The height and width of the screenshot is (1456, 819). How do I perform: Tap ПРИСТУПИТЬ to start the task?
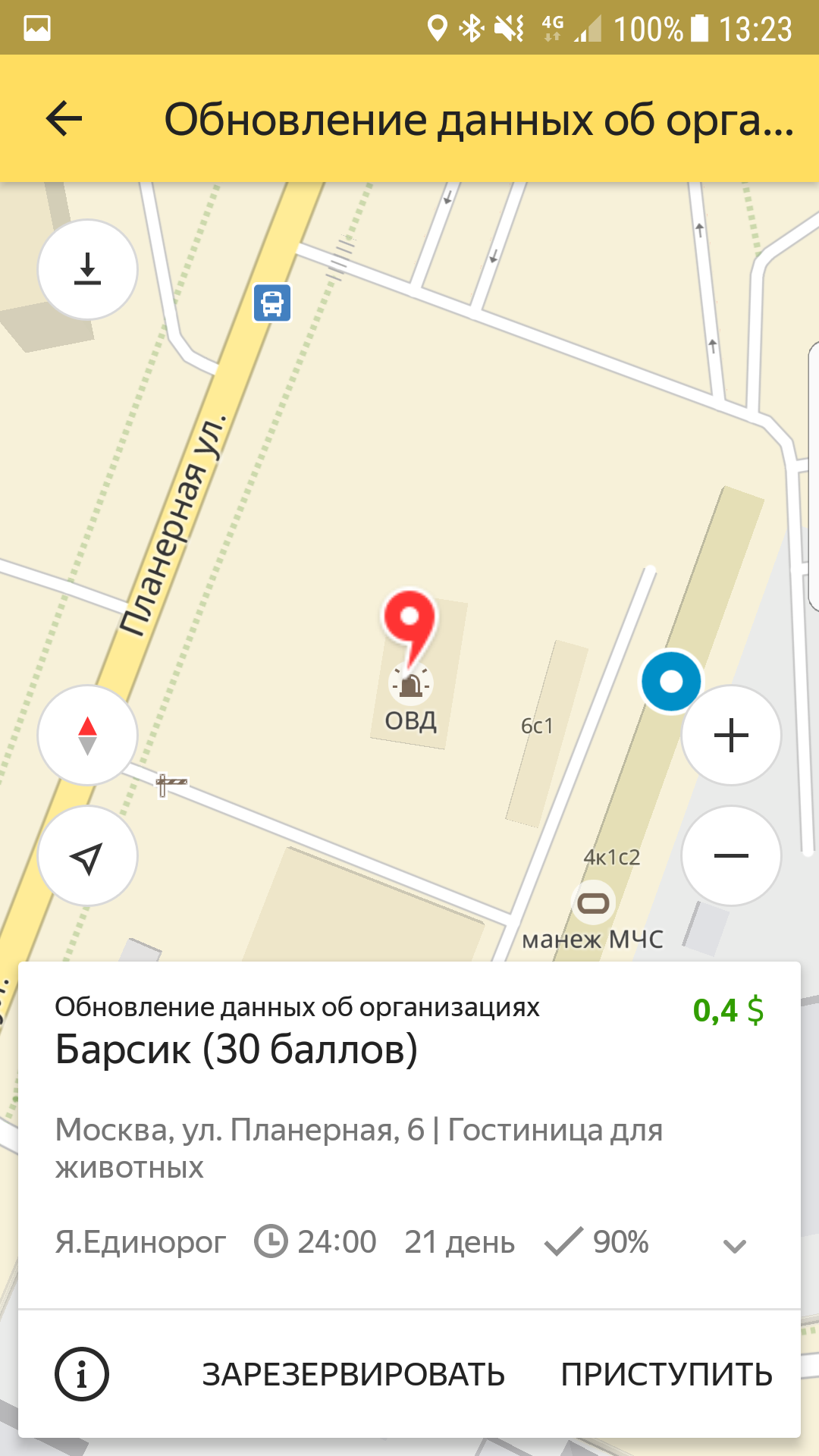667,1375
